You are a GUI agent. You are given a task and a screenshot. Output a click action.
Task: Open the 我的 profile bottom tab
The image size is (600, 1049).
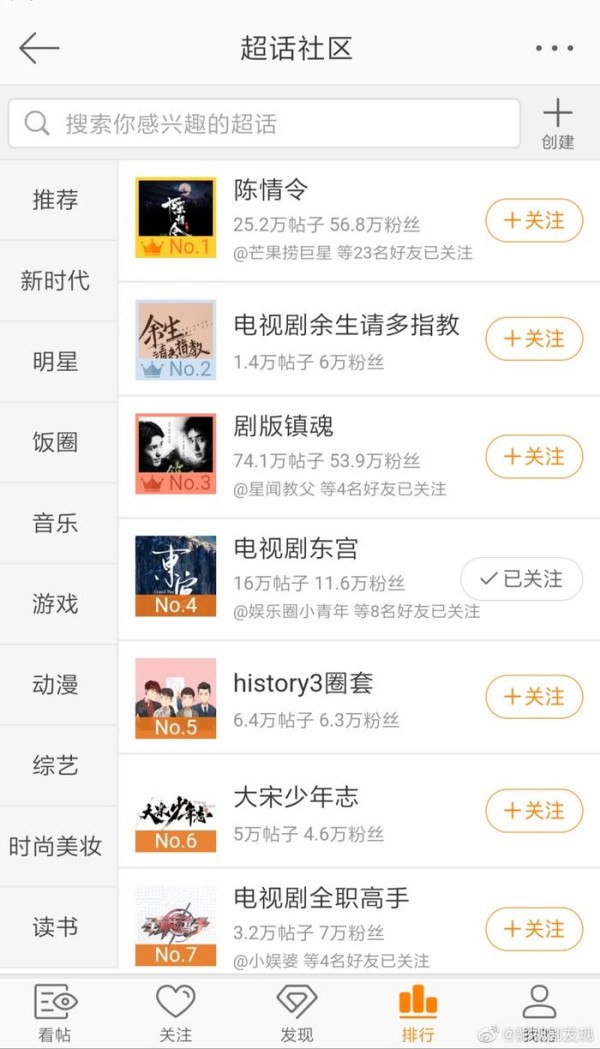pyautogui.click(x=539, y=1012)
